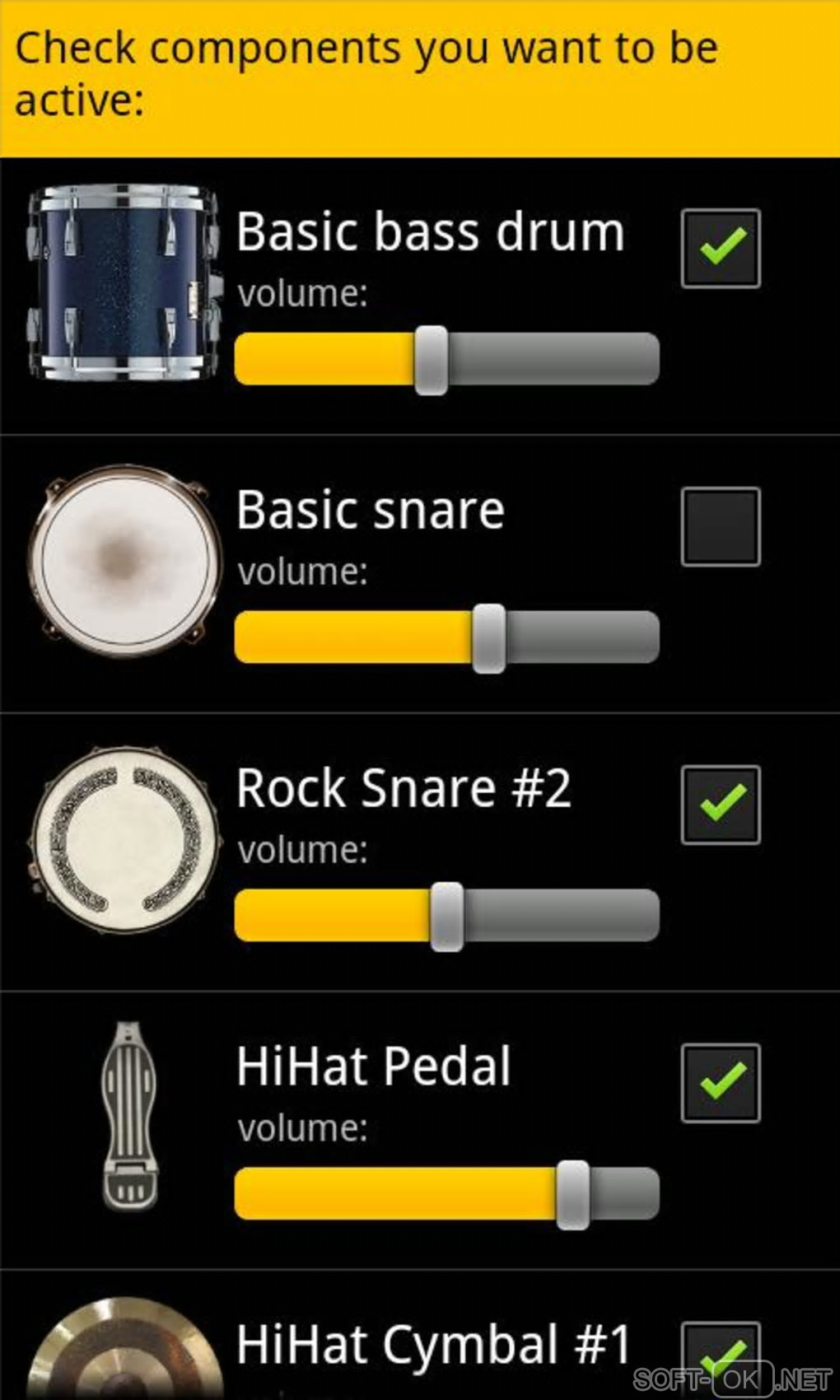840x1400 pixels.
Task: Tap the Basic snare volume slider
Action: point(446,637)
